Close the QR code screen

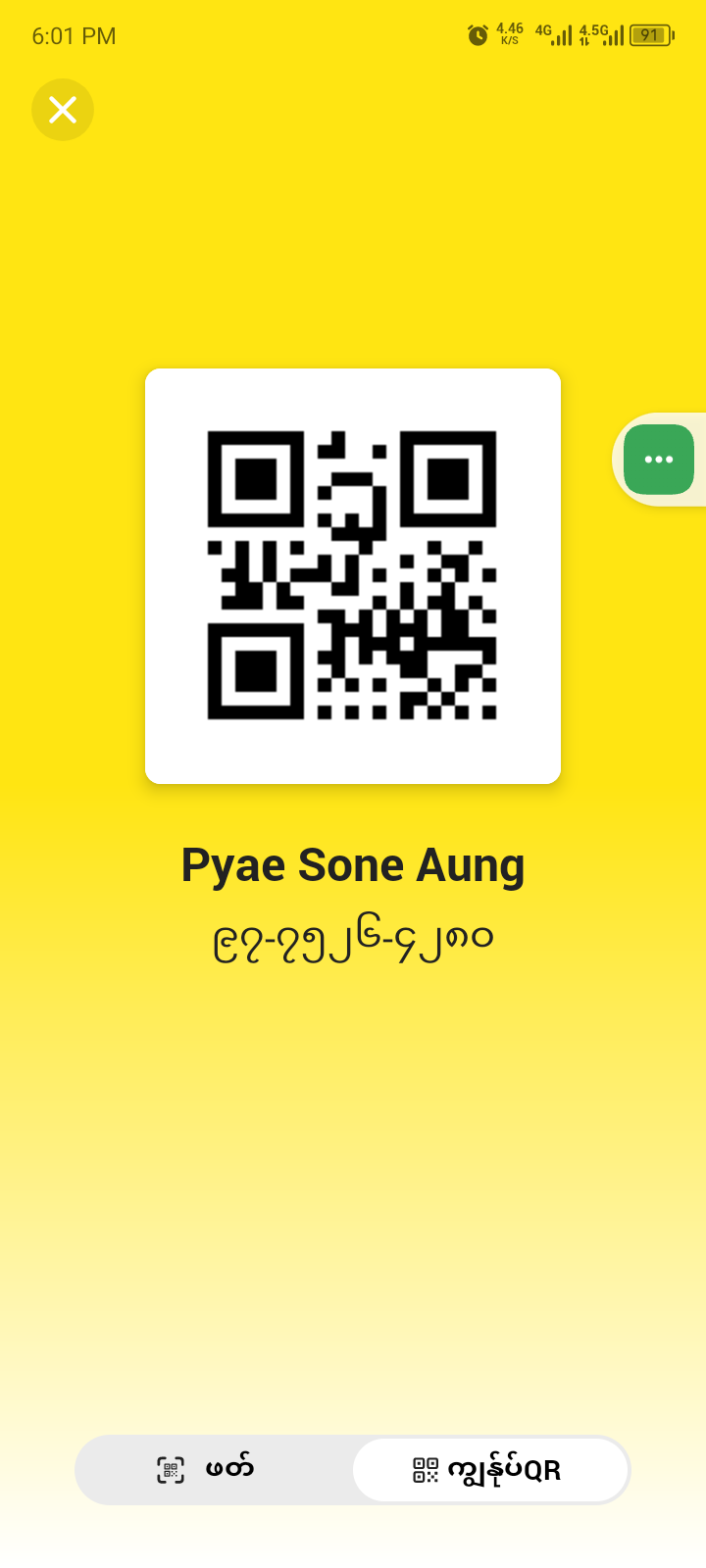[63, 110]
